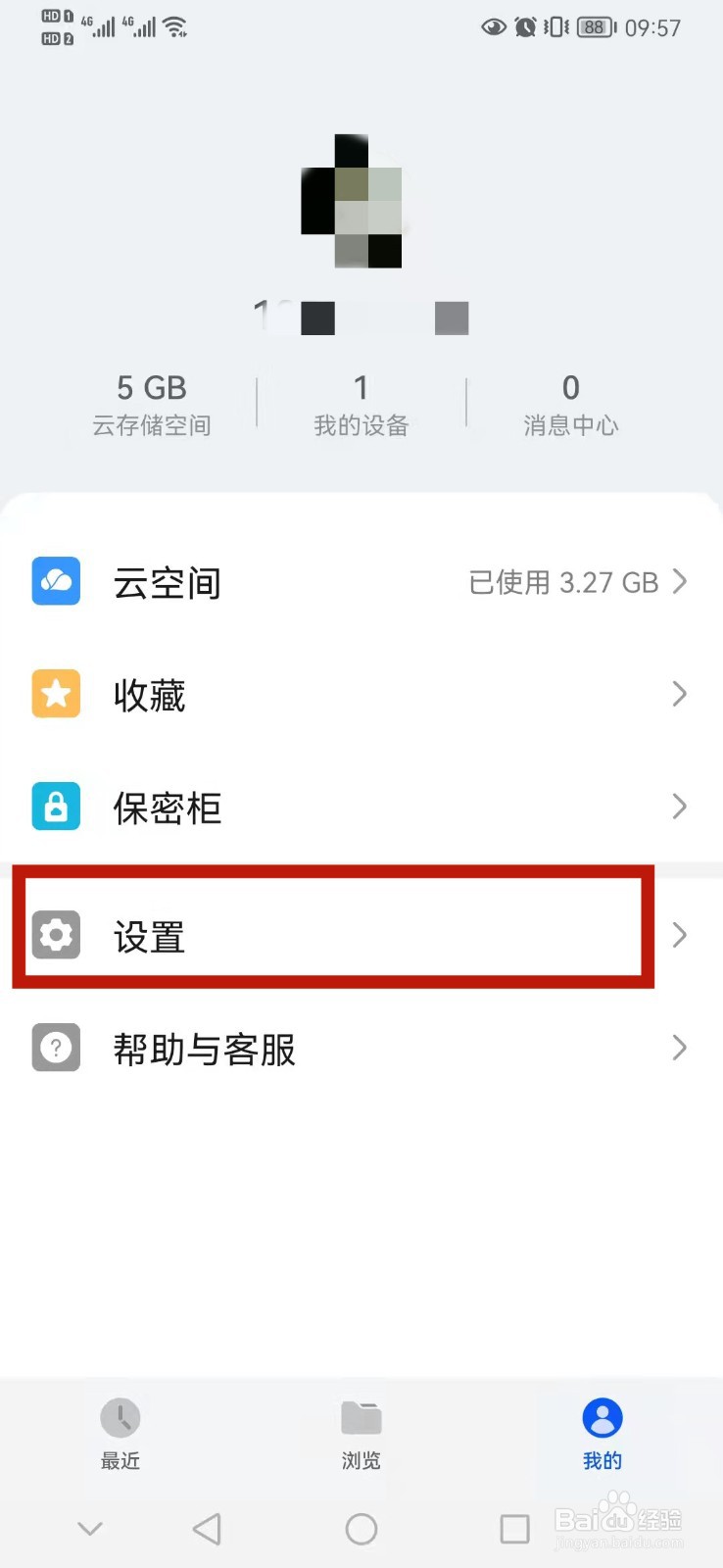The image size is (723, 1568).
Task: Switch to the 浏览 tab
Action: coord(361,1436)
